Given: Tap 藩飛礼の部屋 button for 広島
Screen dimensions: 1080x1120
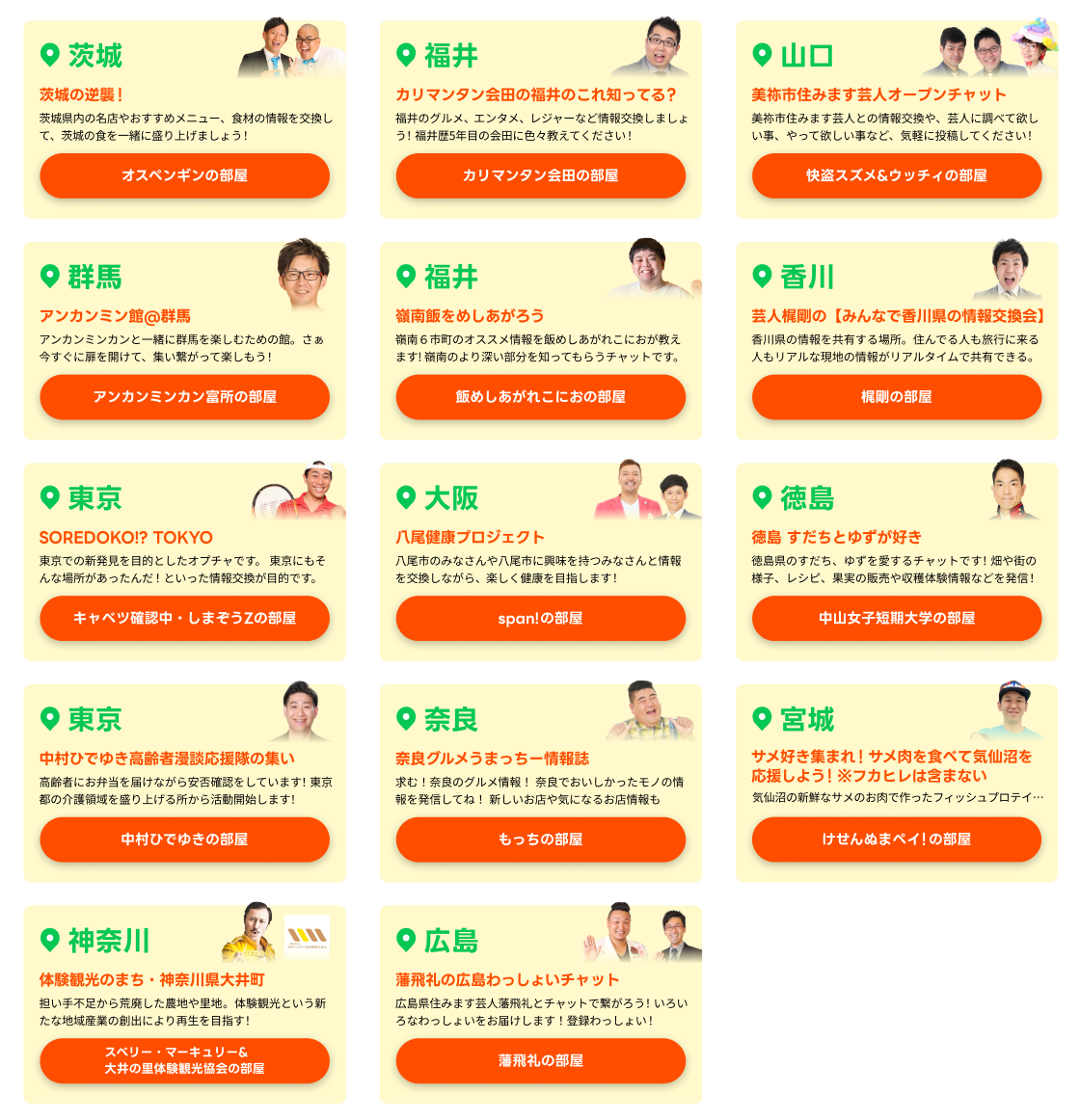Looking at the screenshot, I should coord(540,1060).
